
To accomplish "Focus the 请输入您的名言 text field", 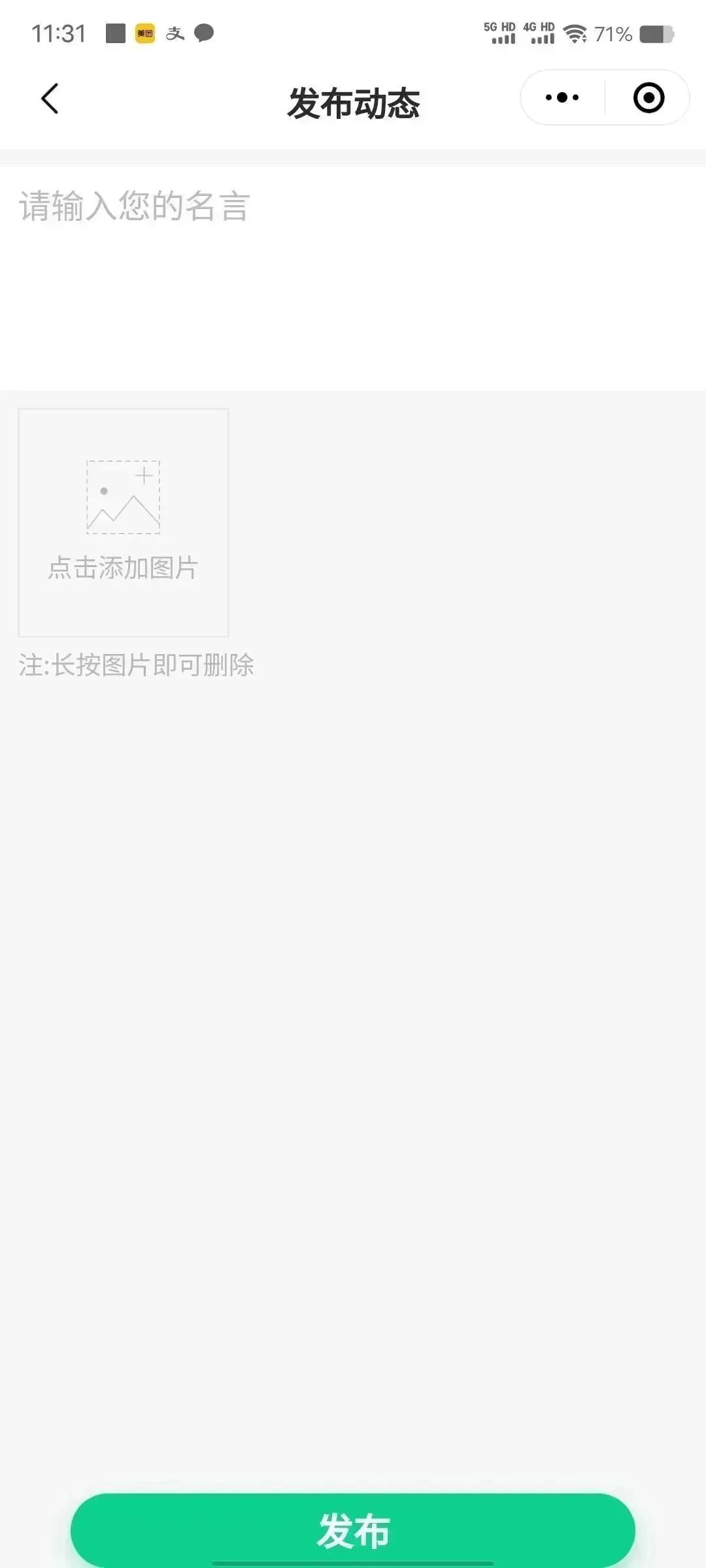I will tap(353, 278).
